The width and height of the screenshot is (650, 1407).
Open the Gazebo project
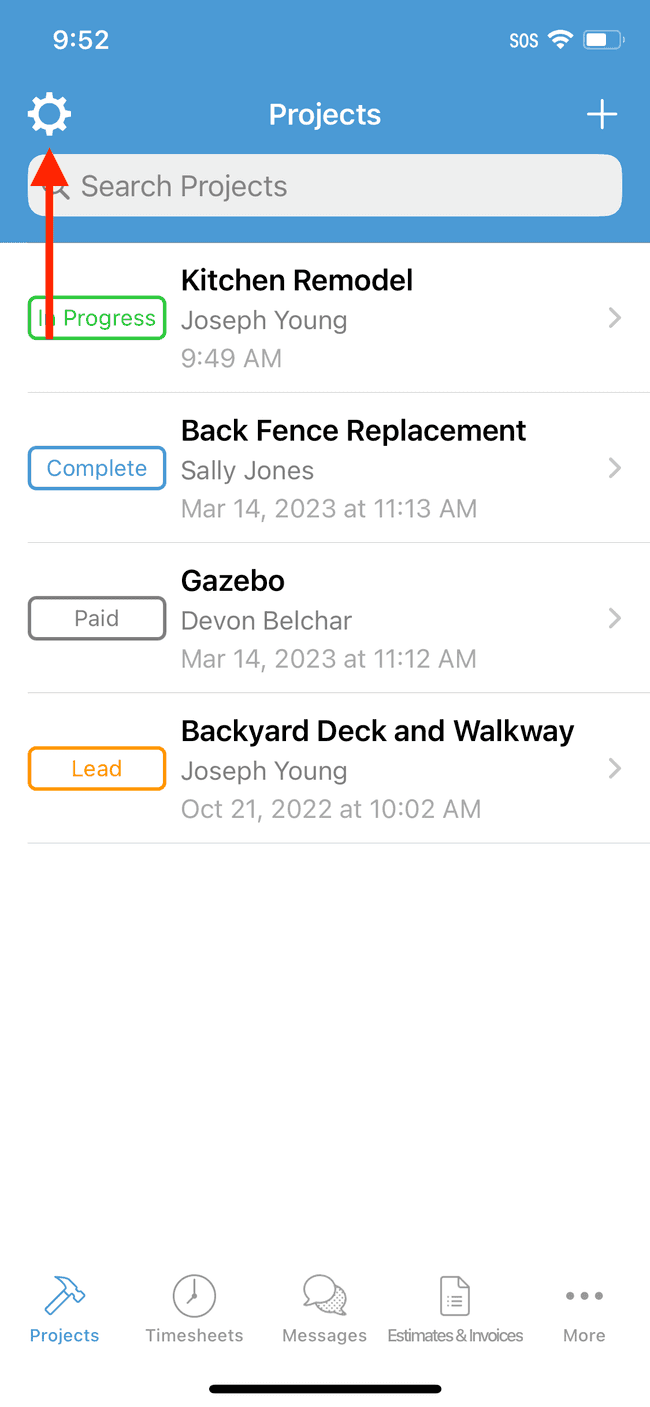coord(325,618)
